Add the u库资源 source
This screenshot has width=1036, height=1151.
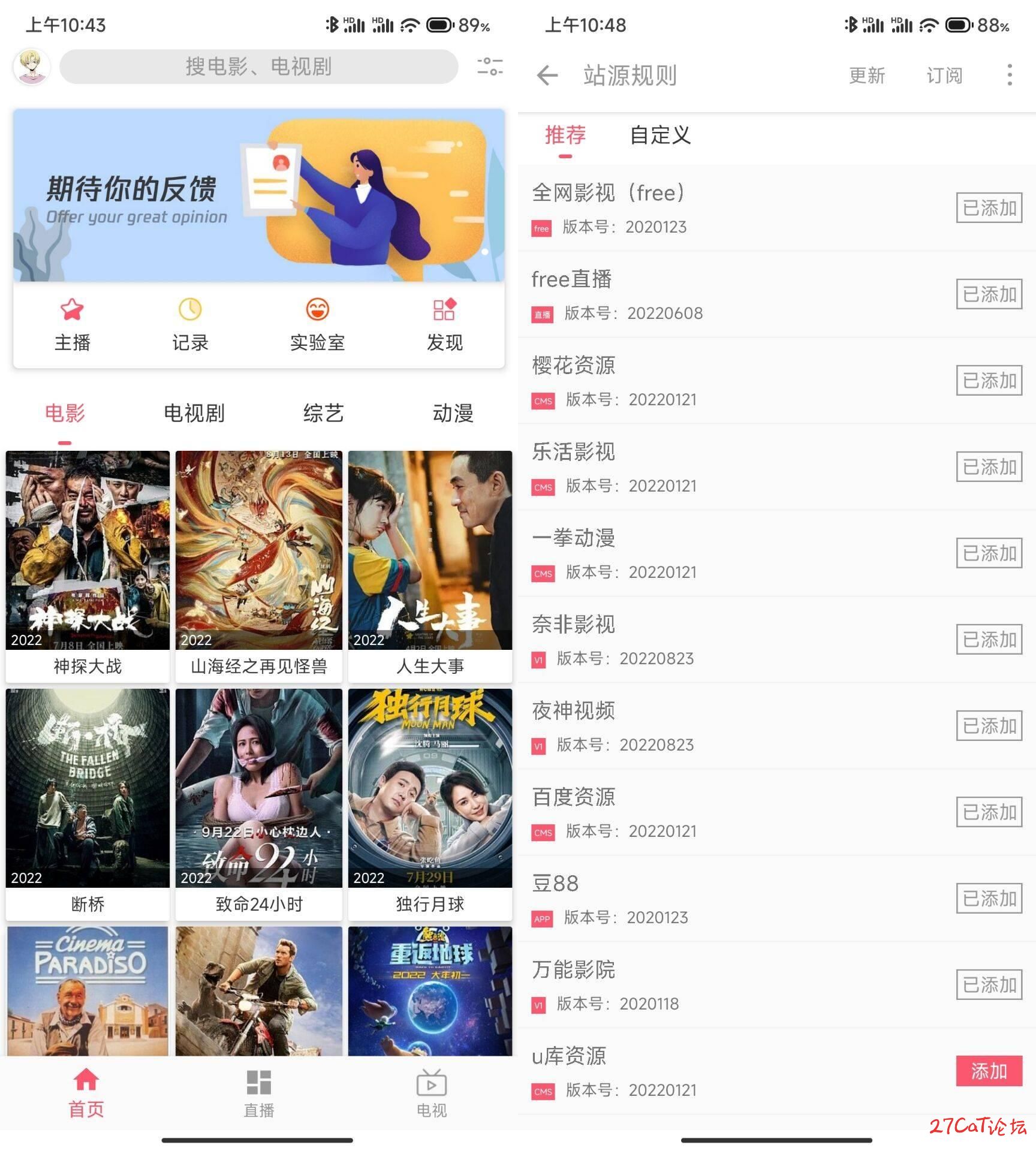coord(988,1070)
